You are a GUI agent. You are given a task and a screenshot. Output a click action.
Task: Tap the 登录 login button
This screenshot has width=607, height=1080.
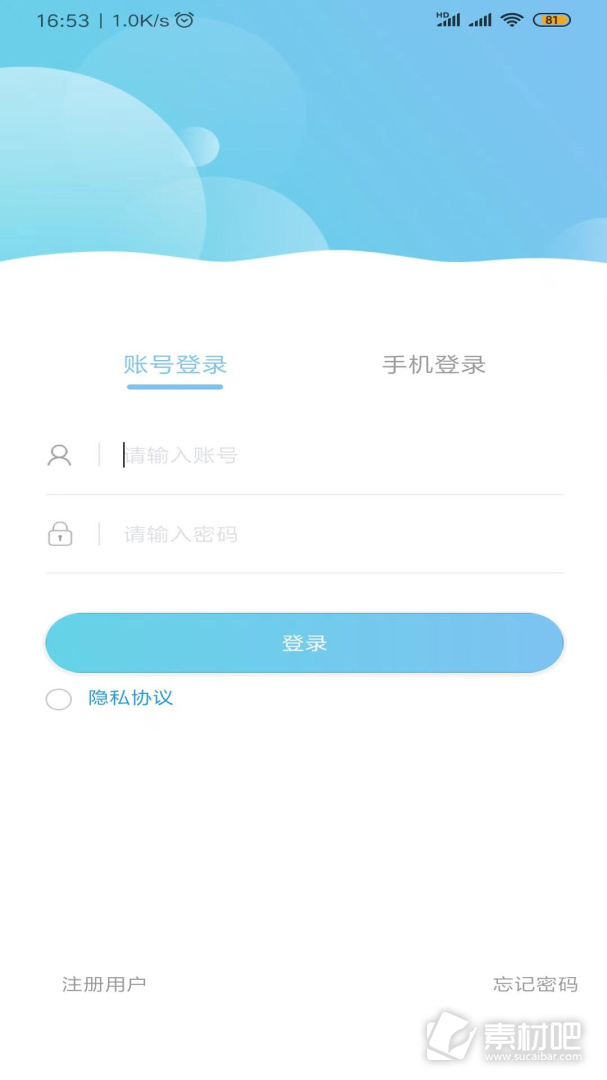point(305,643)
